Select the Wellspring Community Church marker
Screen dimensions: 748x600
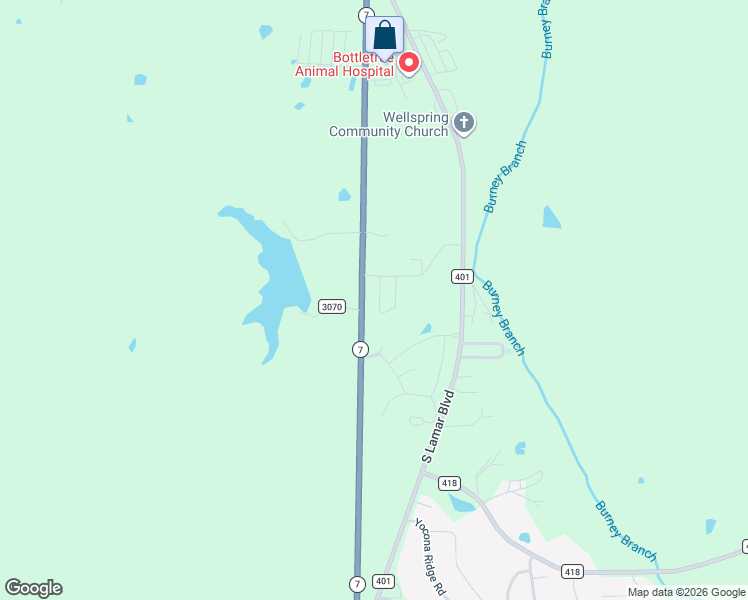tap(463, 123)
